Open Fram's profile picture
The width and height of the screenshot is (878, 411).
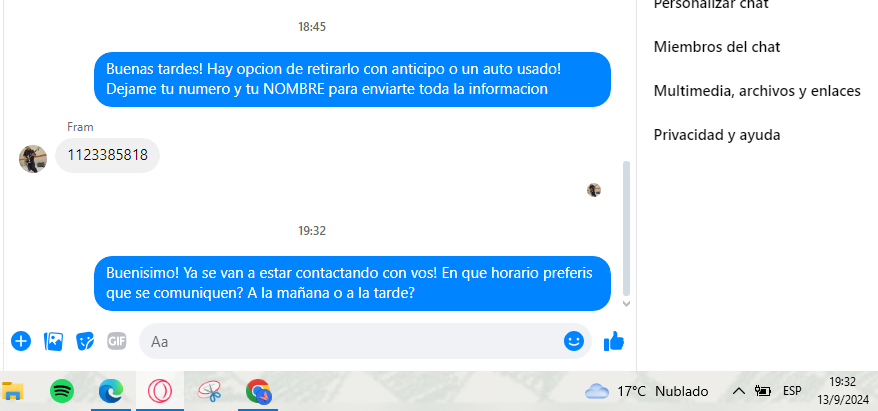33,158
